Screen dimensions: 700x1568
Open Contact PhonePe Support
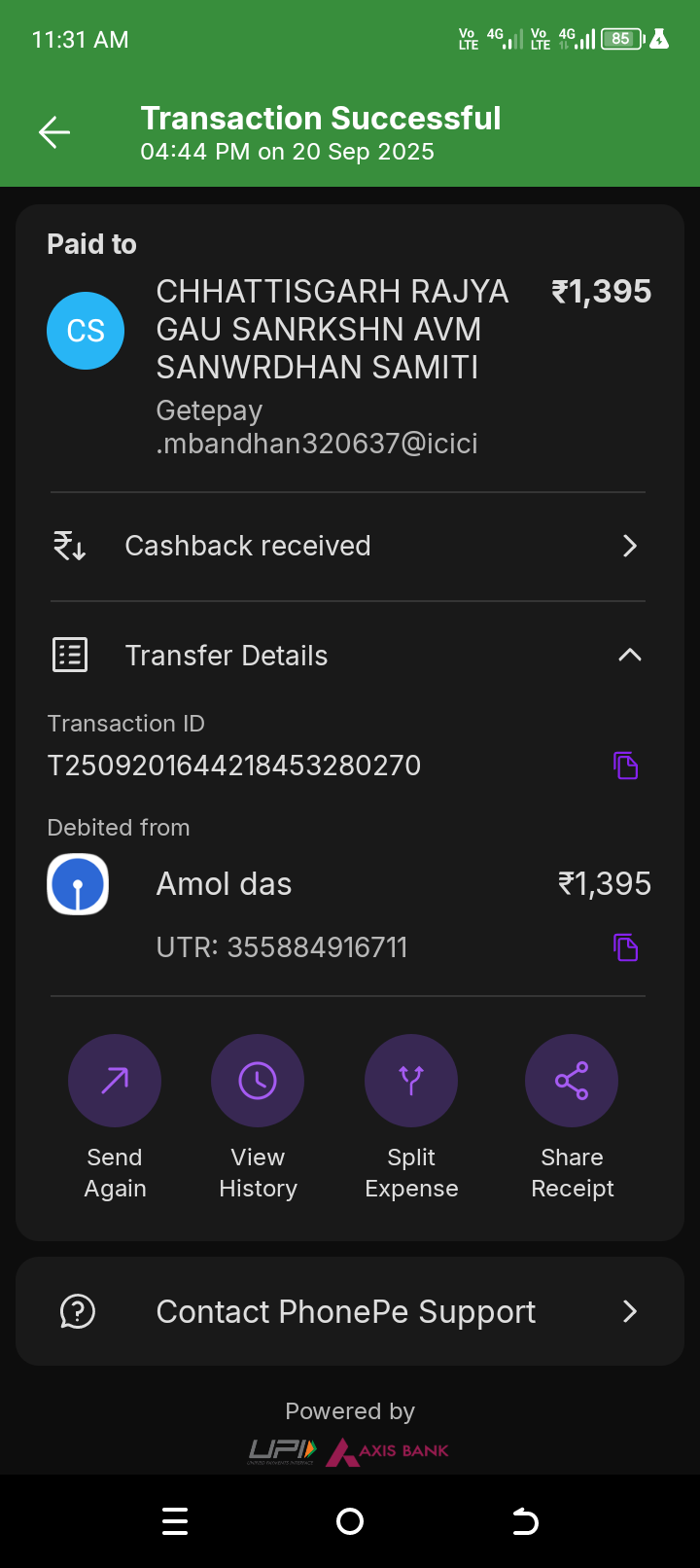350,1311
